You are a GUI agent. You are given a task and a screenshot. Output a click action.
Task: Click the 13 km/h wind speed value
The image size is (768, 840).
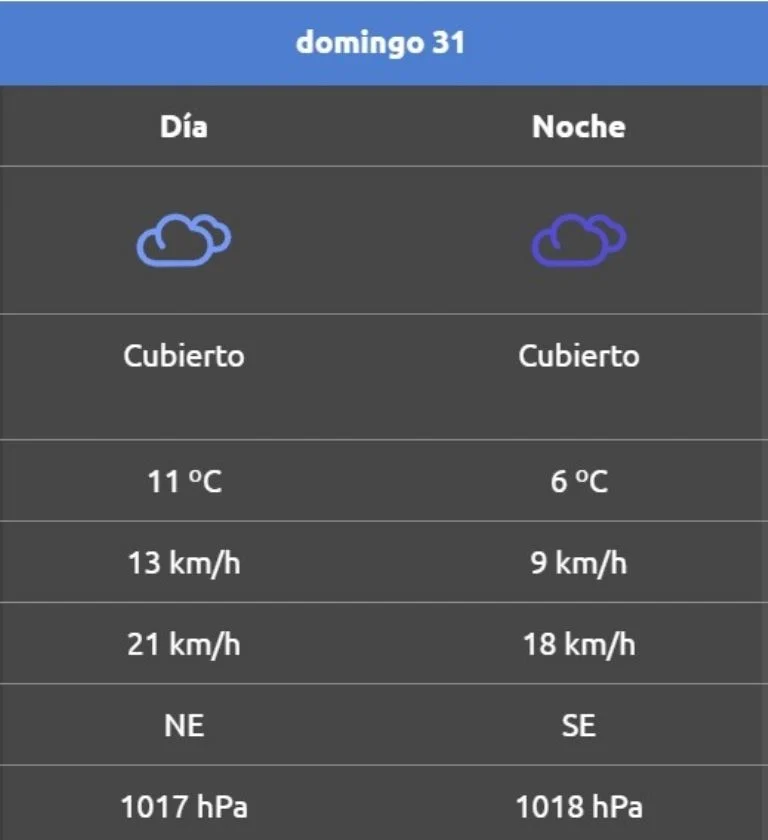184,563
